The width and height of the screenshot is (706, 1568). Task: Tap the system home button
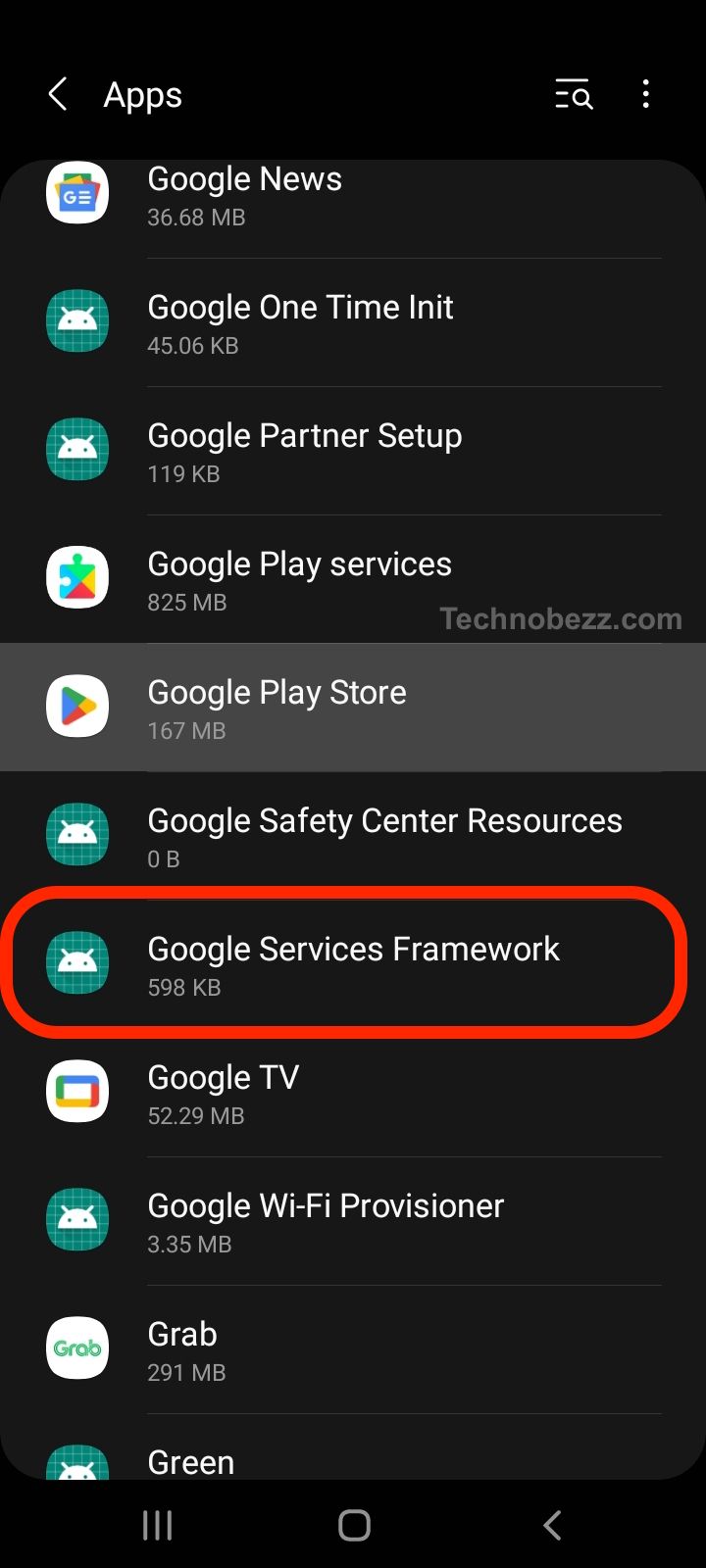[354, 1525]
